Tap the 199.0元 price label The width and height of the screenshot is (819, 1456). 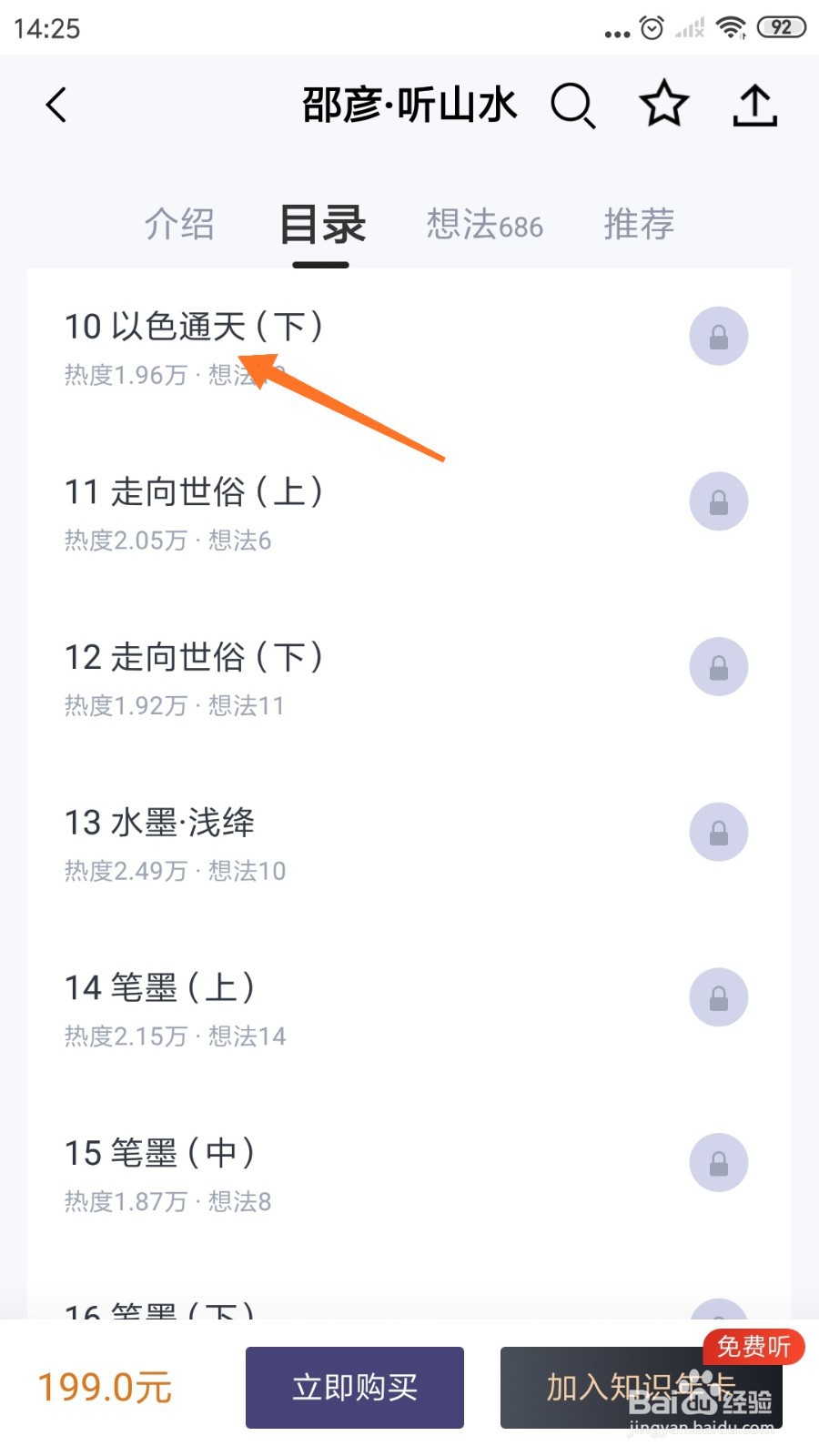[106, 1387]
